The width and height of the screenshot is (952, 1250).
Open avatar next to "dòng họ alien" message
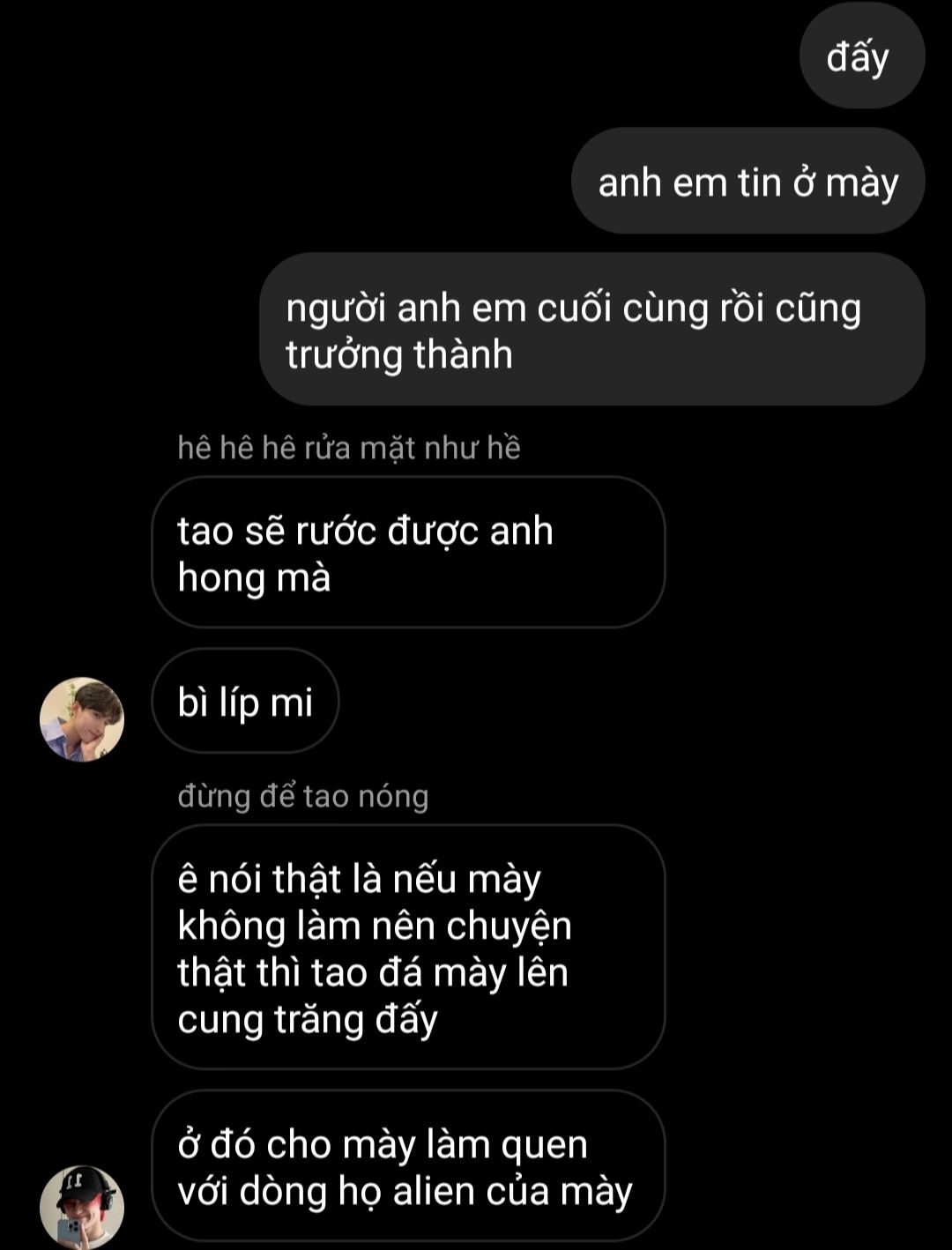[x=82, y=1206]
